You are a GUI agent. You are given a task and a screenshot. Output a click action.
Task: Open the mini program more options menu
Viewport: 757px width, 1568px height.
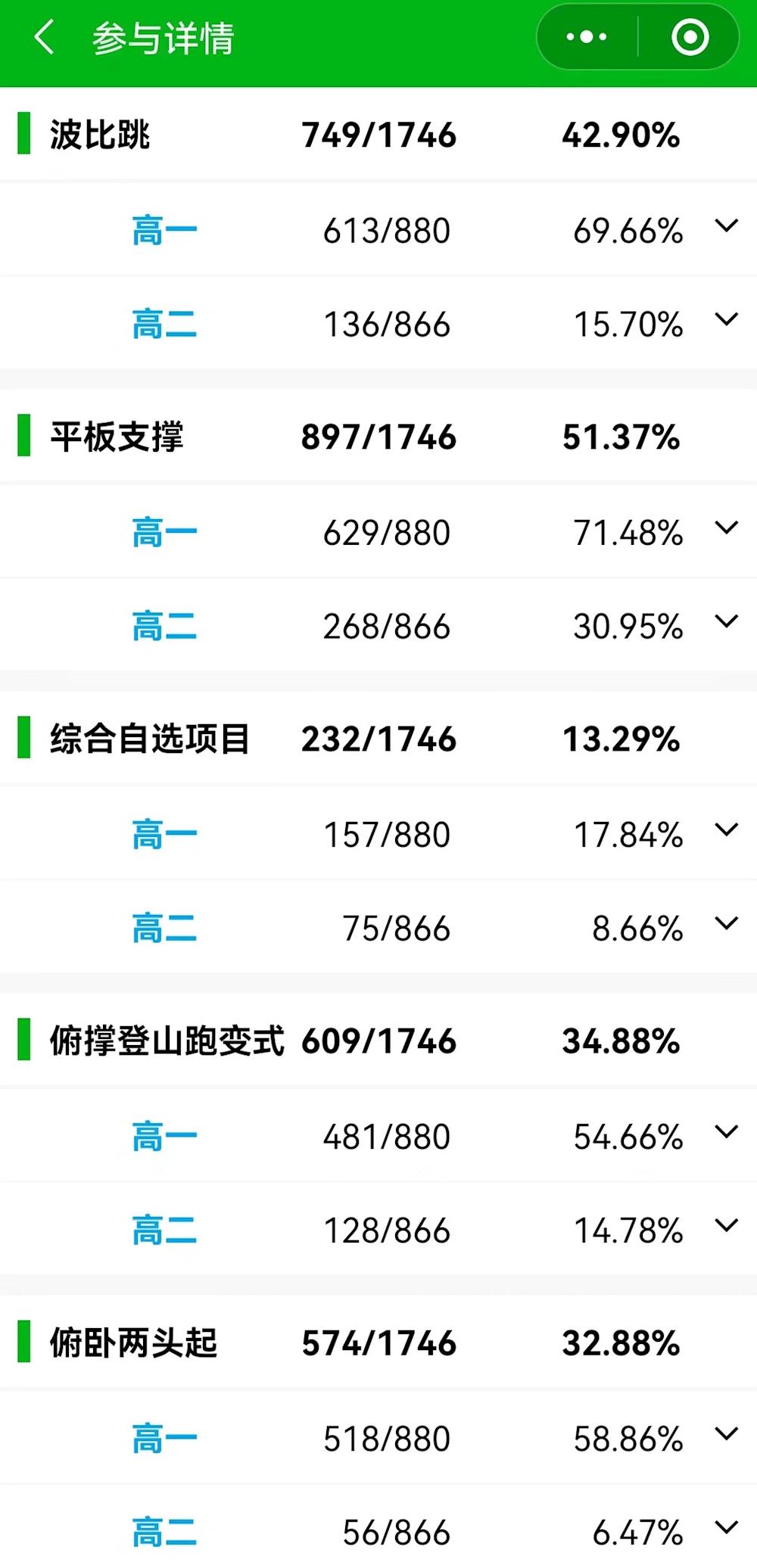pyautogui.click(x=587, y=37)
